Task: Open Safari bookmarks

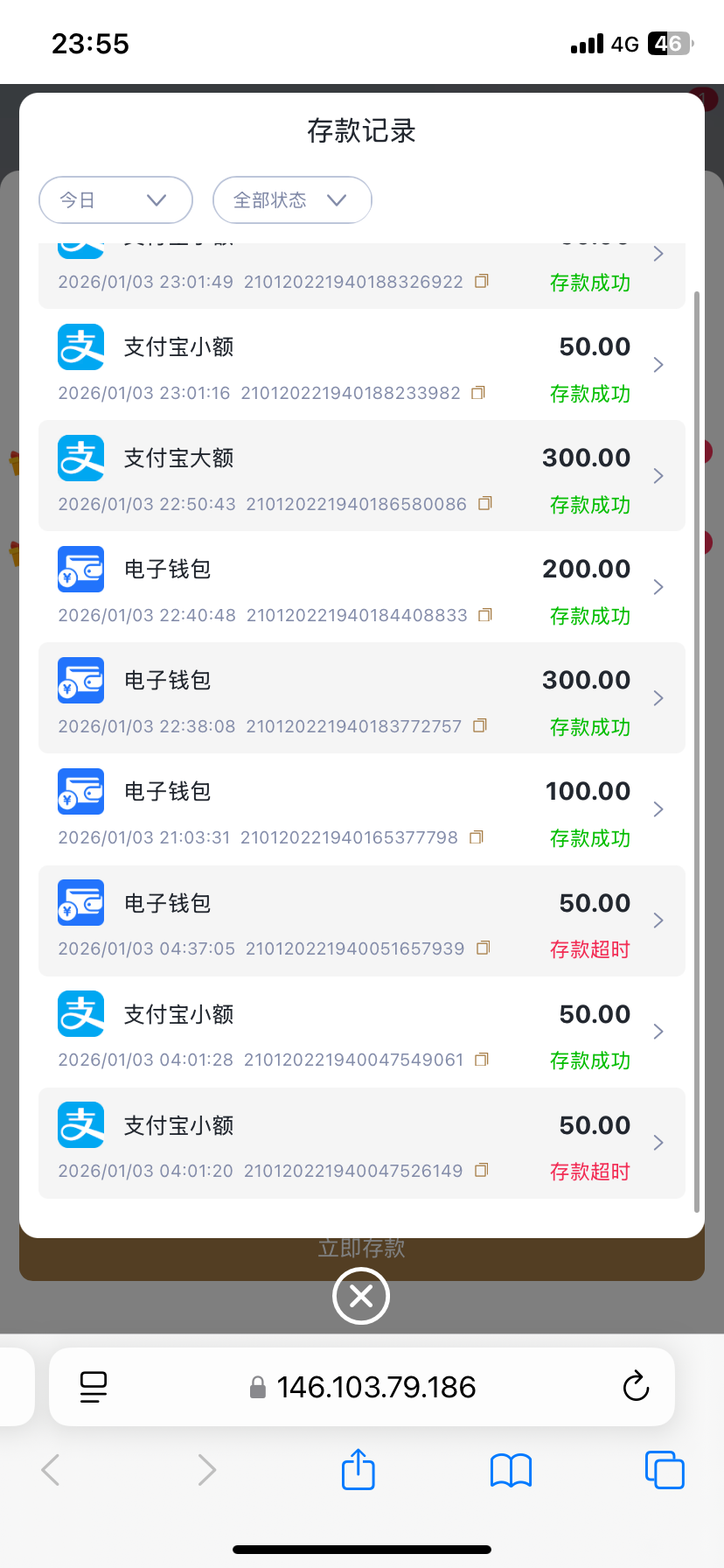Action: pyautogui.click(x=512, y=1470)
